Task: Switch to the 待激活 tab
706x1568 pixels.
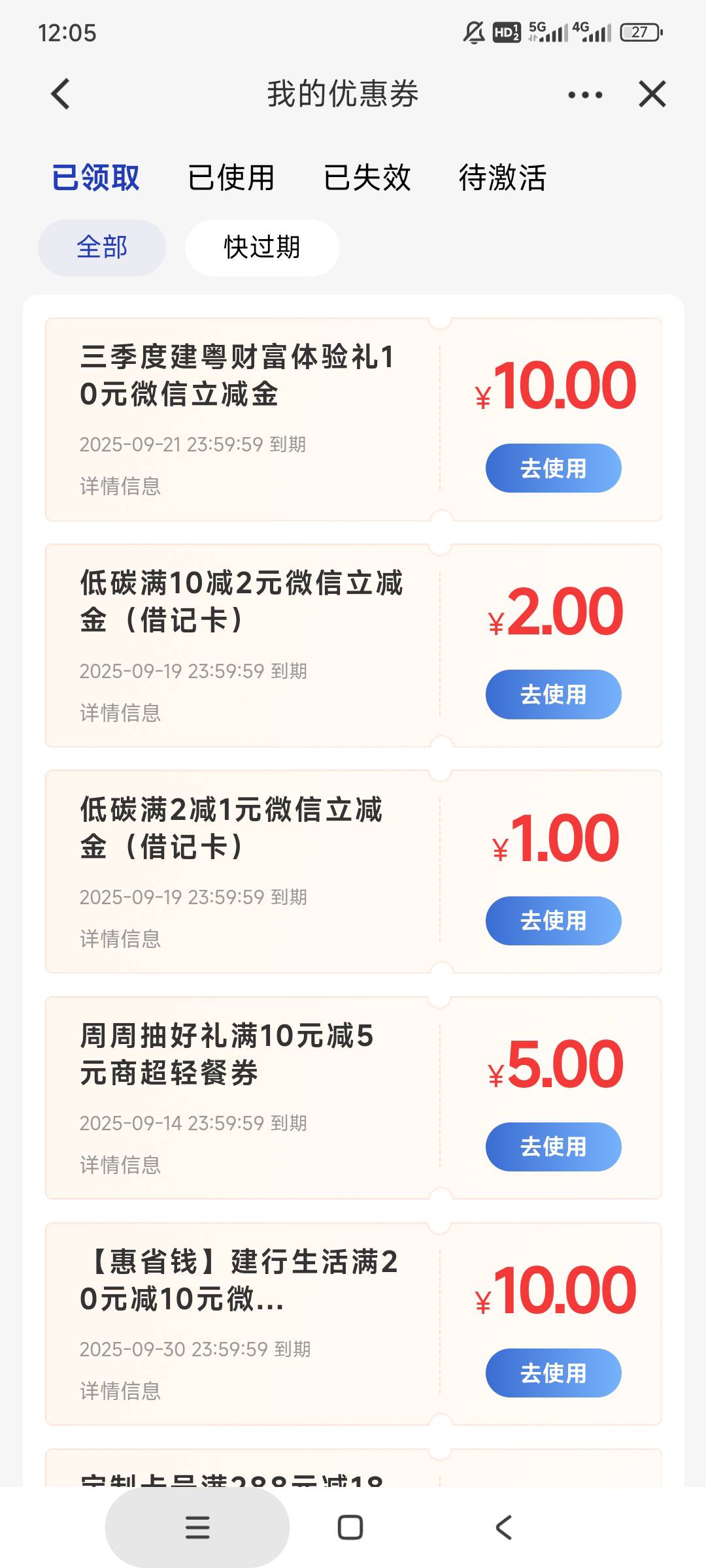Action: [x=502, y=178]
